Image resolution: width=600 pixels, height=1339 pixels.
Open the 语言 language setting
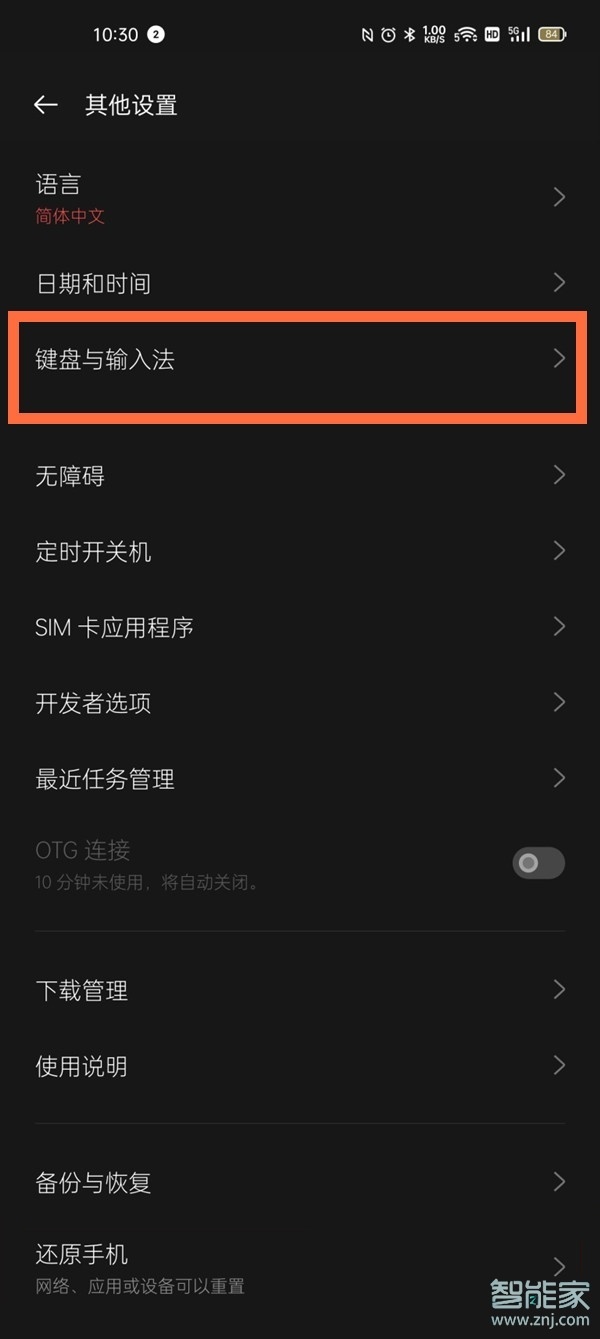point(300,198)
